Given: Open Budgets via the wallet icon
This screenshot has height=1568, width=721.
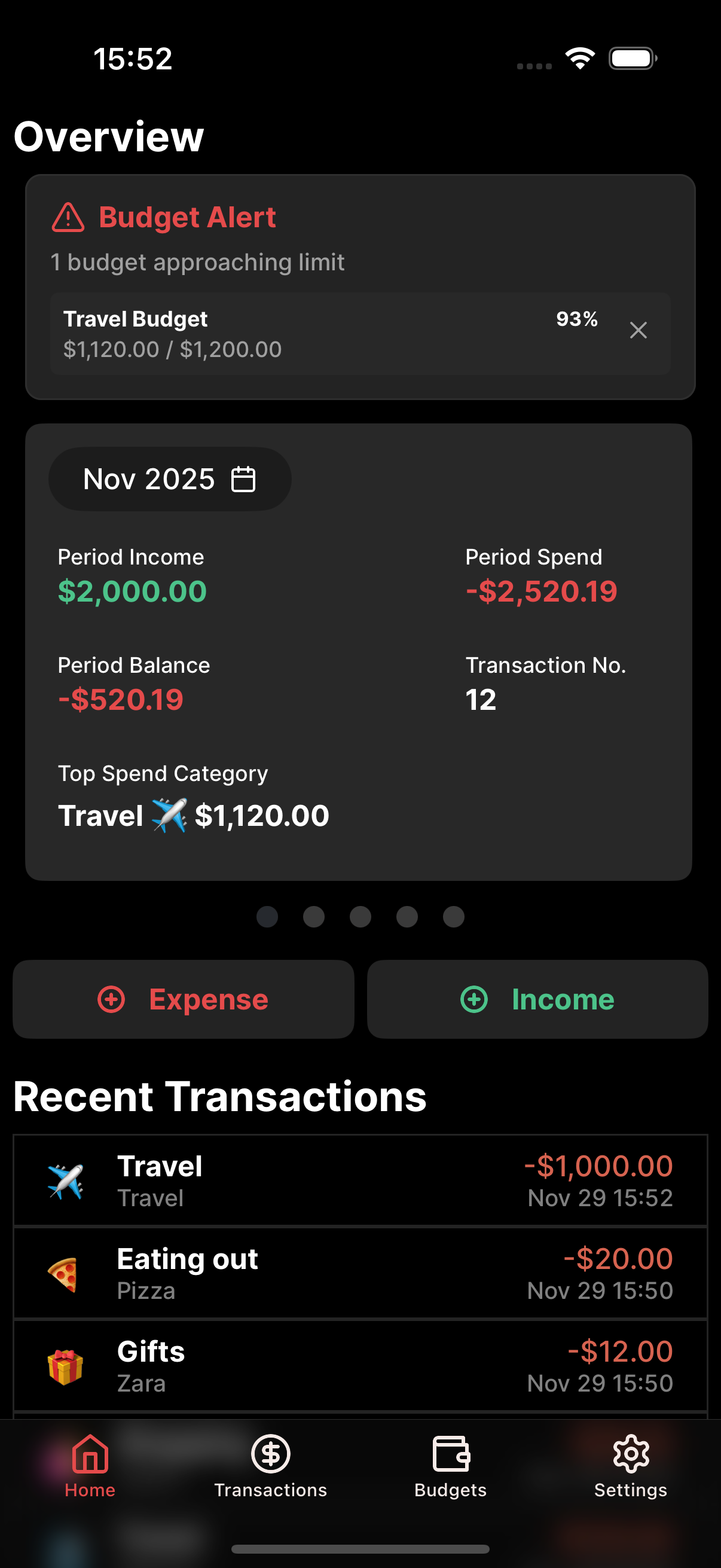Looking at the screenshot, I should point(450,1455).
